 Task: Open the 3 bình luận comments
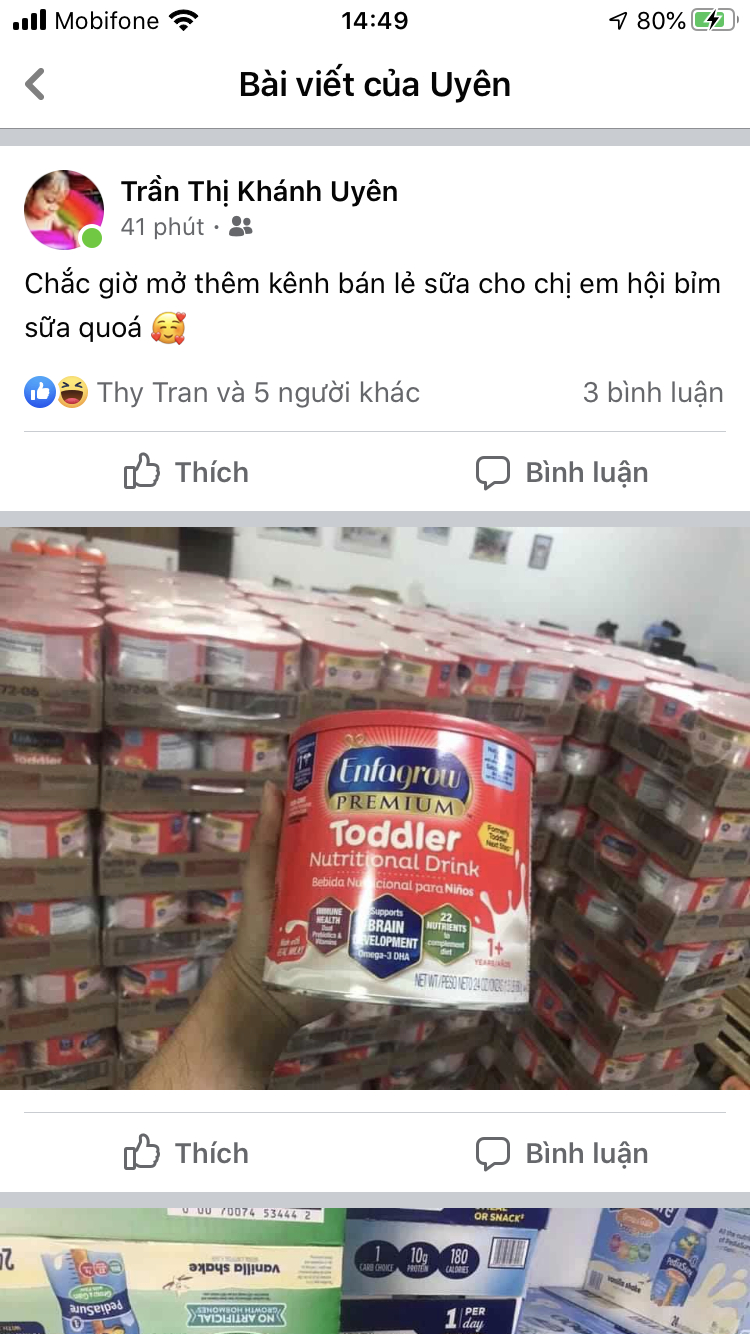652,393
